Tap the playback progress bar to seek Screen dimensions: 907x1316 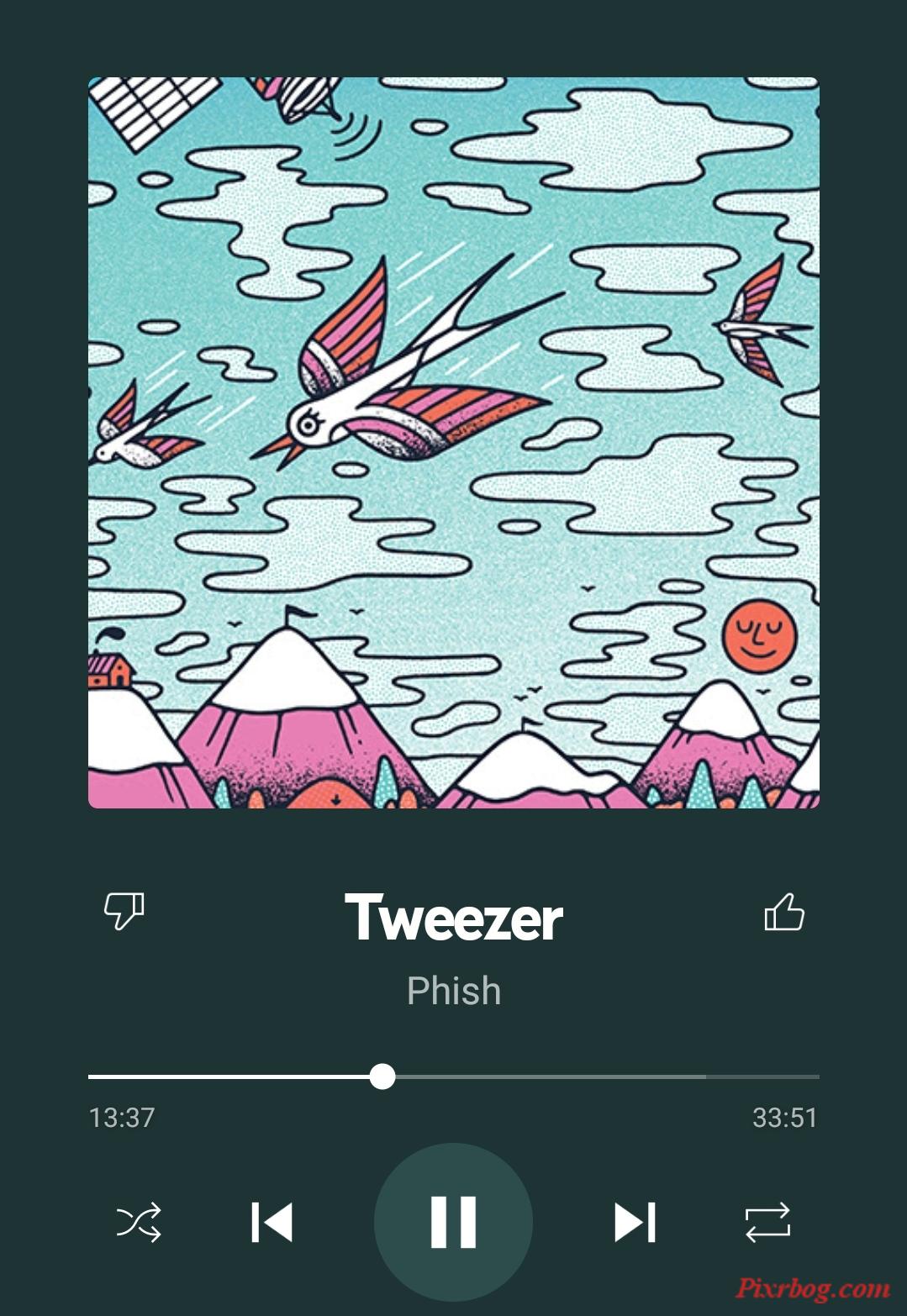pyautogui.click(x=588, y=1076)
